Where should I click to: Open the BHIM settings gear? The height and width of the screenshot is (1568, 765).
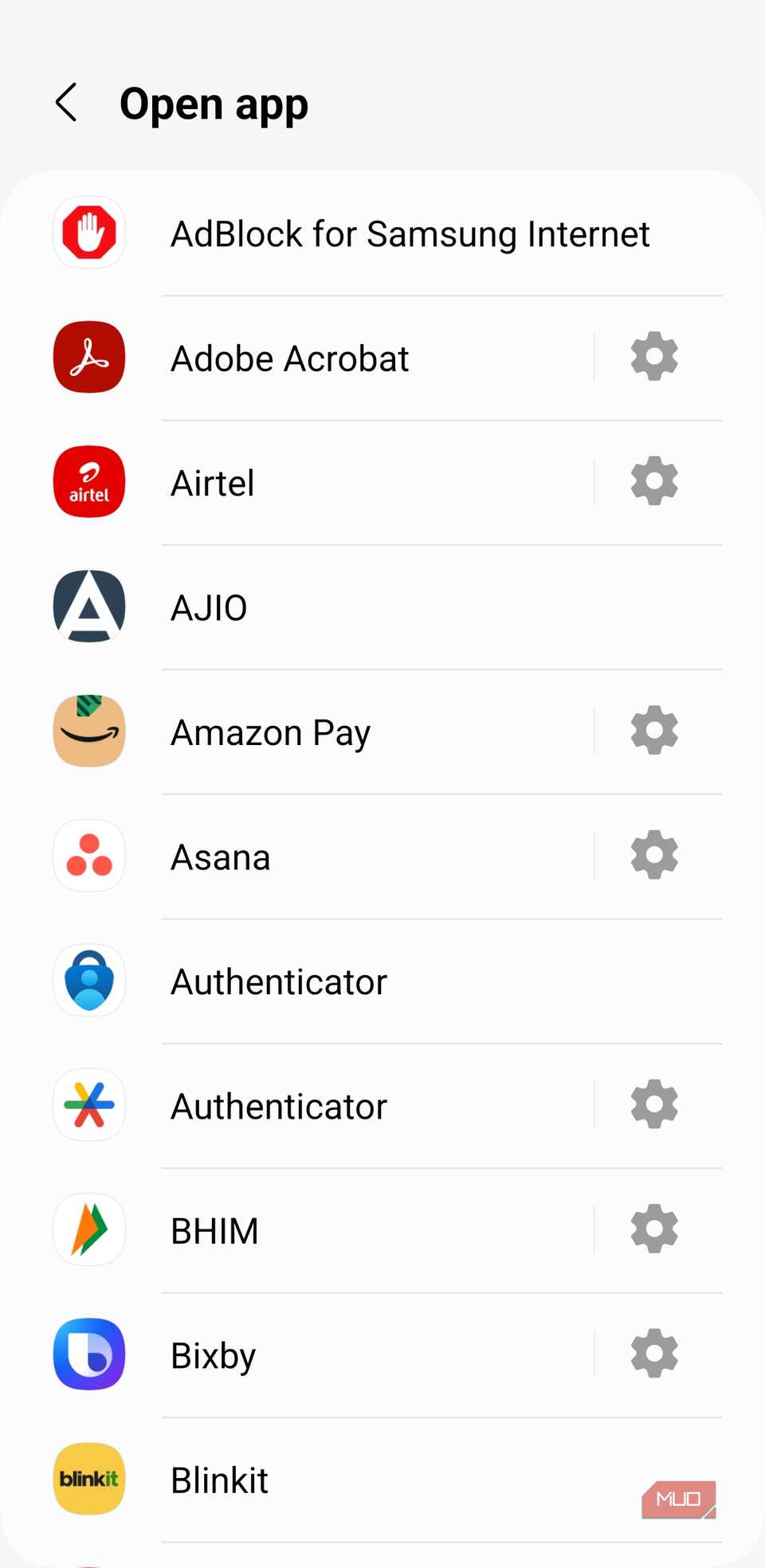[654, 1229]
